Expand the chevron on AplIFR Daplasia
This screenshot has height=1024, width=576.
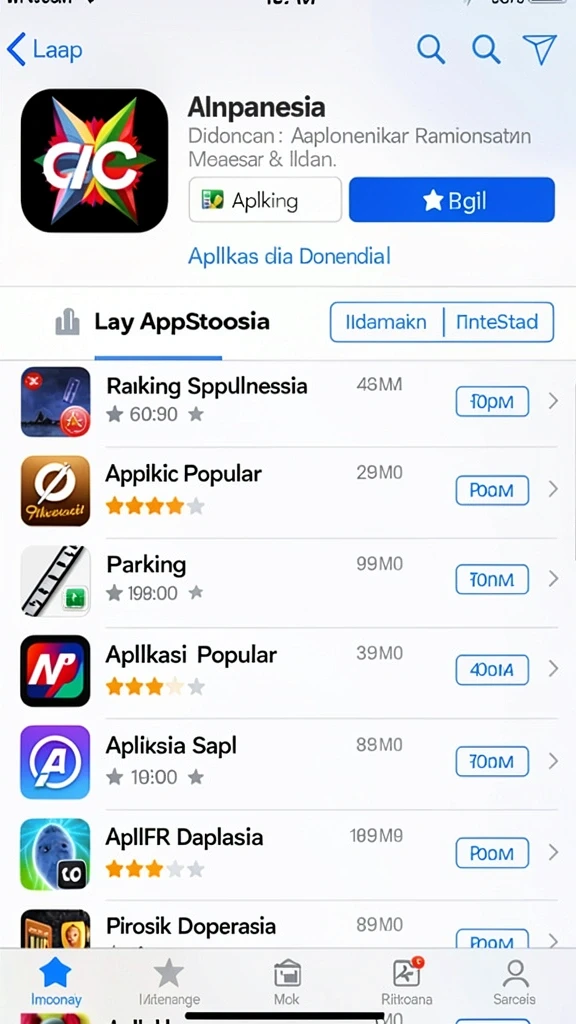coord(553,852)
